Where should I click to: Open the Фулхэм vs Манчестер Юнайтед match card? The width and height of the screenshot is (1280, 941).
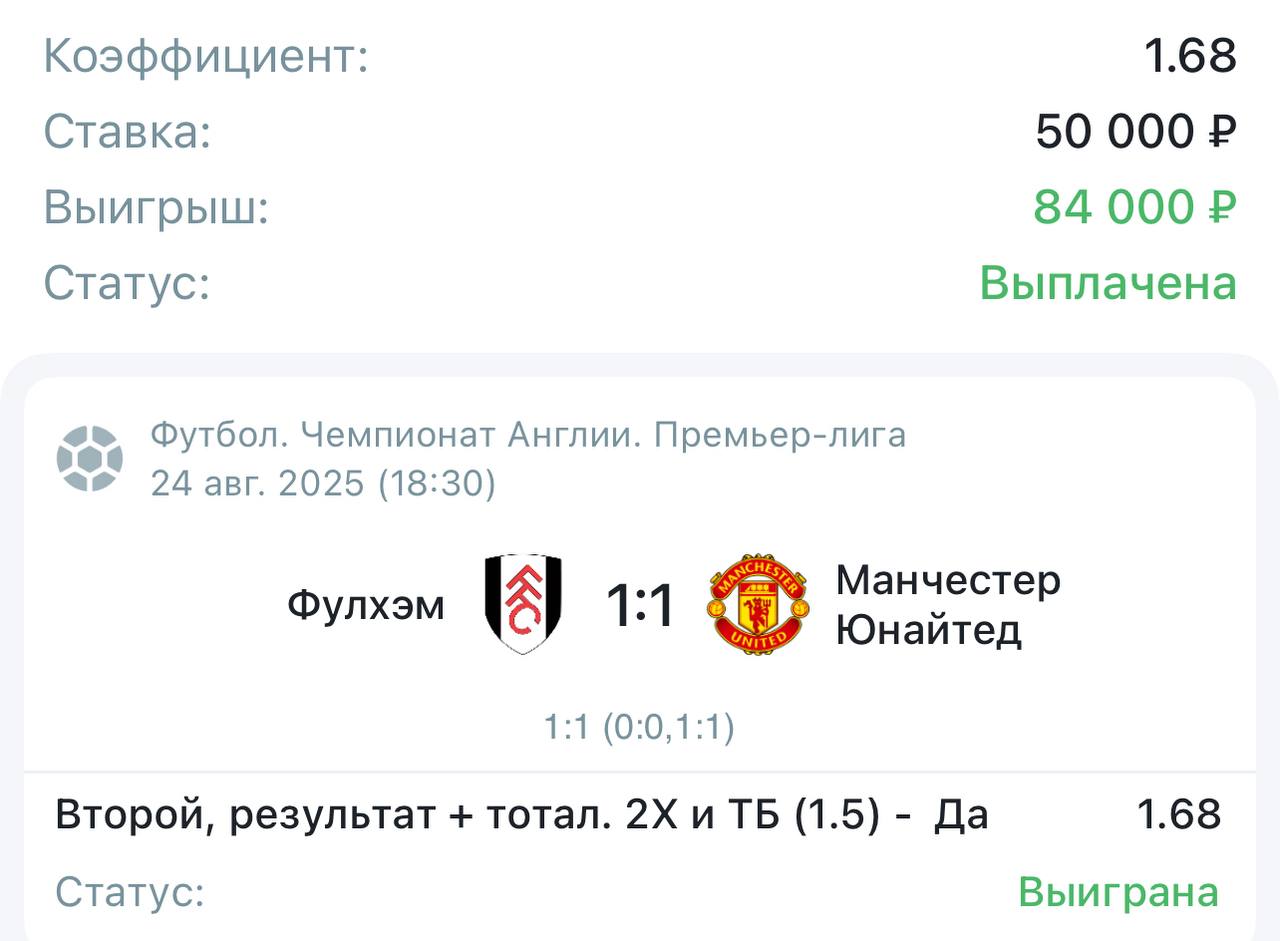(x=640, y=605)
